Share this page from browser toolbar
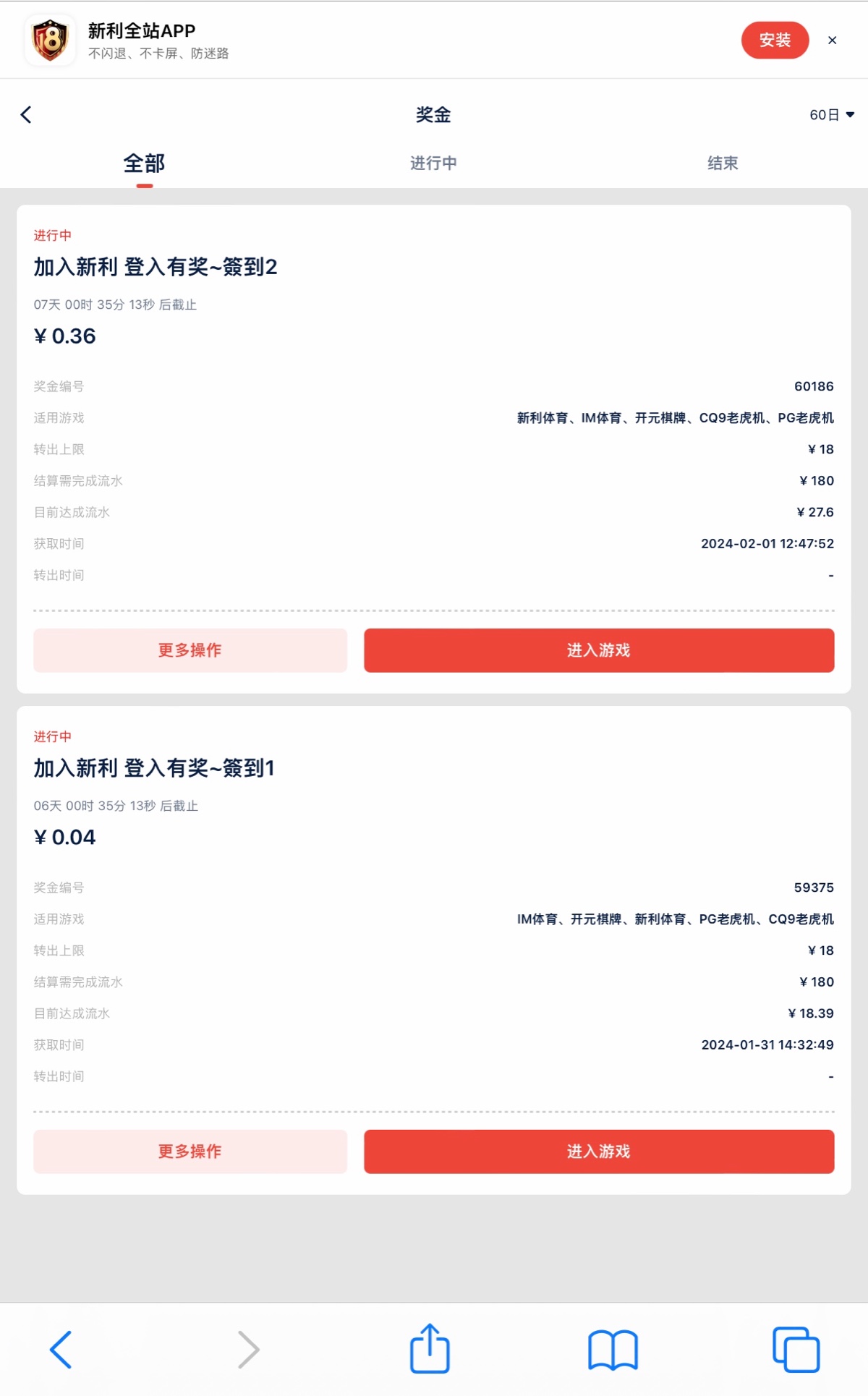The width and height of the screenshot is (868, 1396). (430, 1348)
